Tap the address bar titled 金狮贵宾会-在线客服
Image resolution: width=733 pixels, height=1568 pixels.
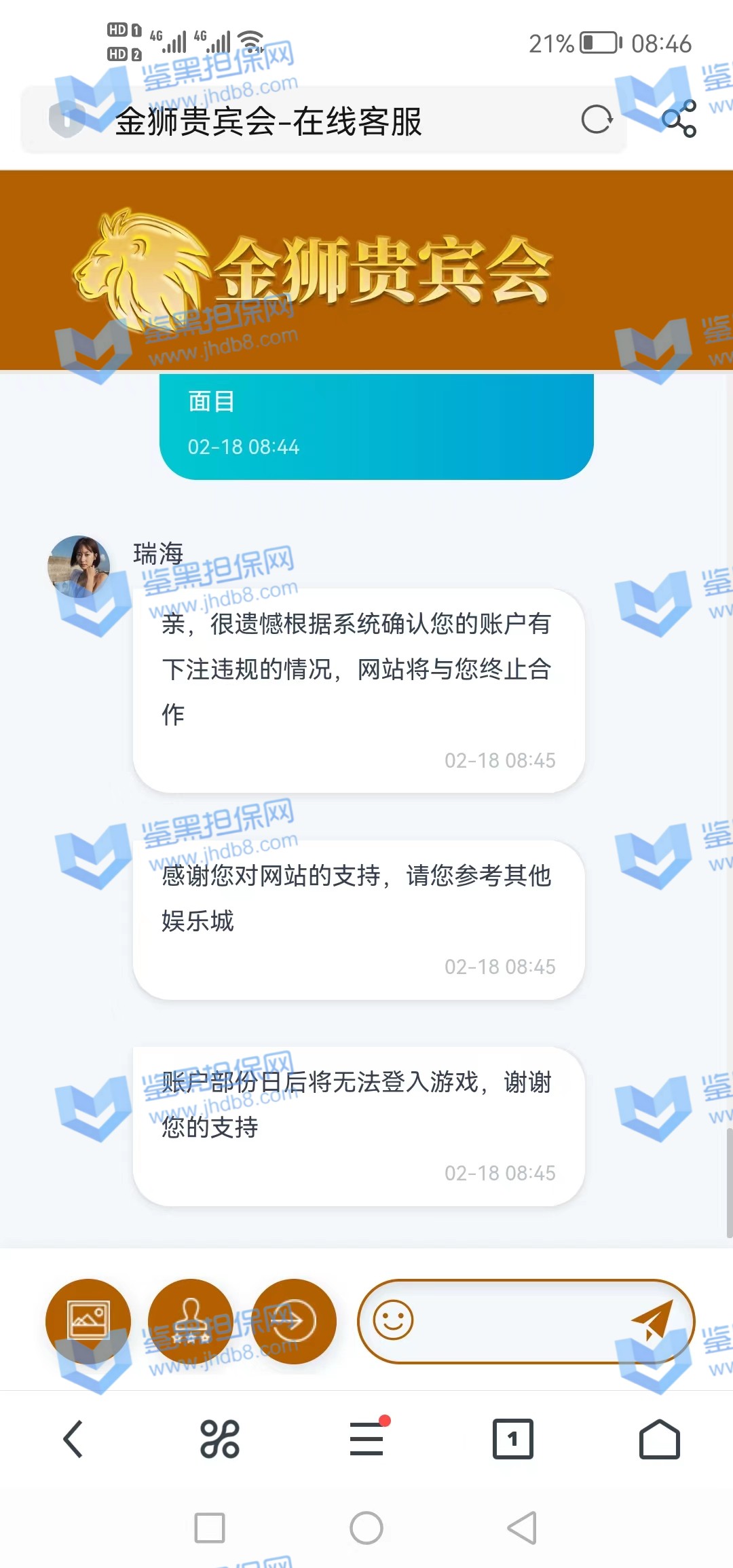point(305,122)
